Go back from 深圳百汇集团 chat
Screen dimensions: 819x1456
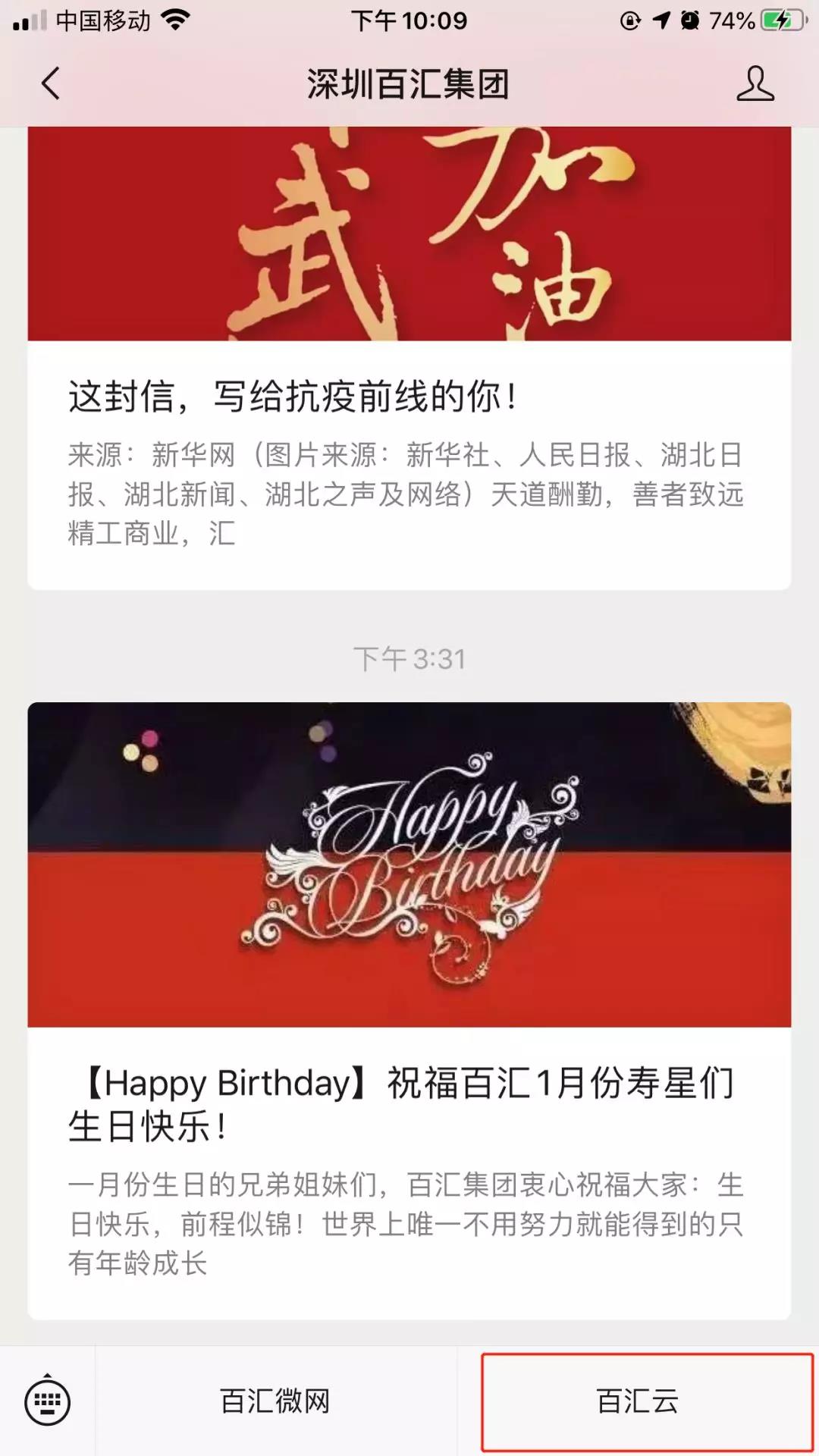[50, 83]
